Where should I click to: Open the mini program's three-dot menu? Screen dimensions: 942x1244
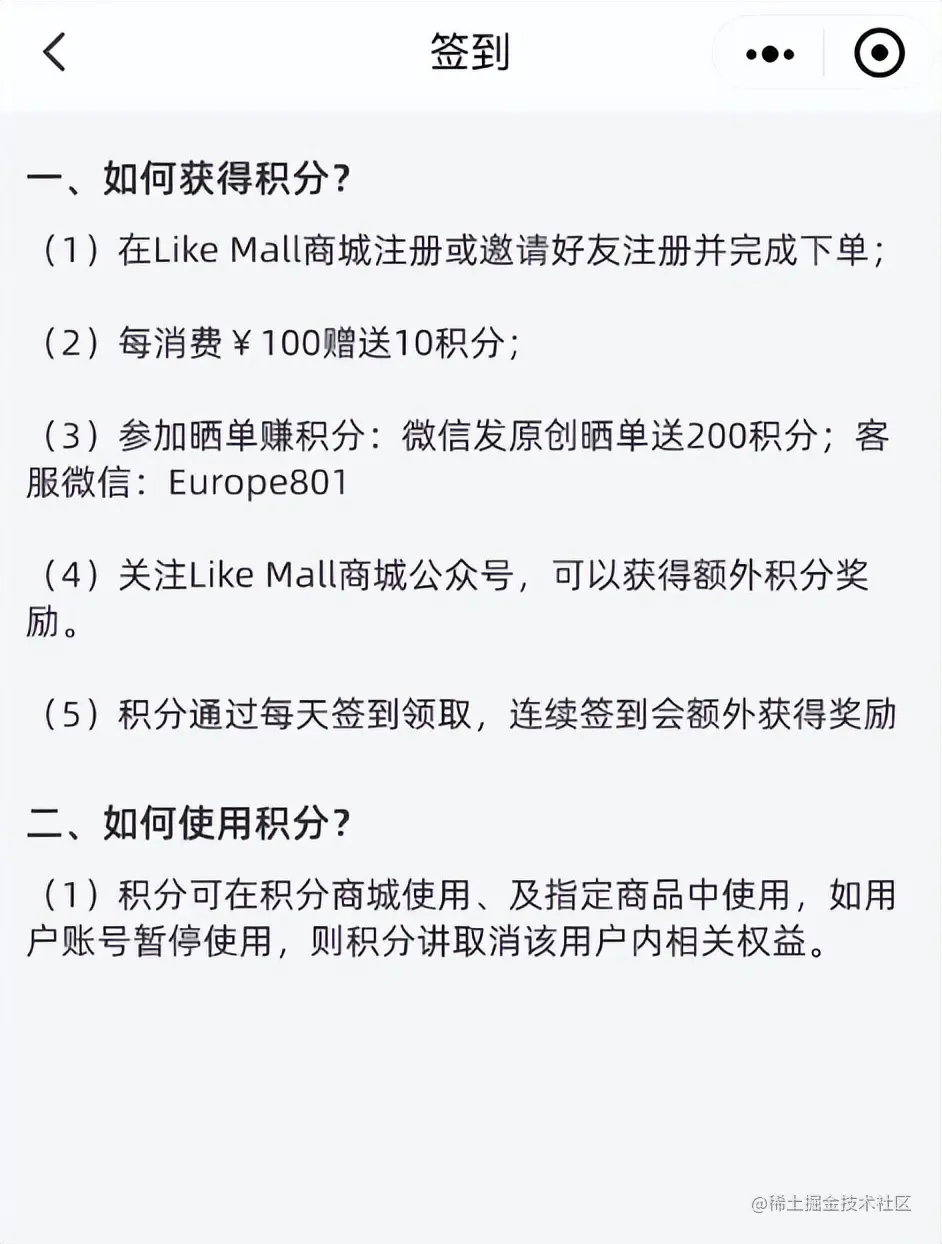tap(769, 54)
